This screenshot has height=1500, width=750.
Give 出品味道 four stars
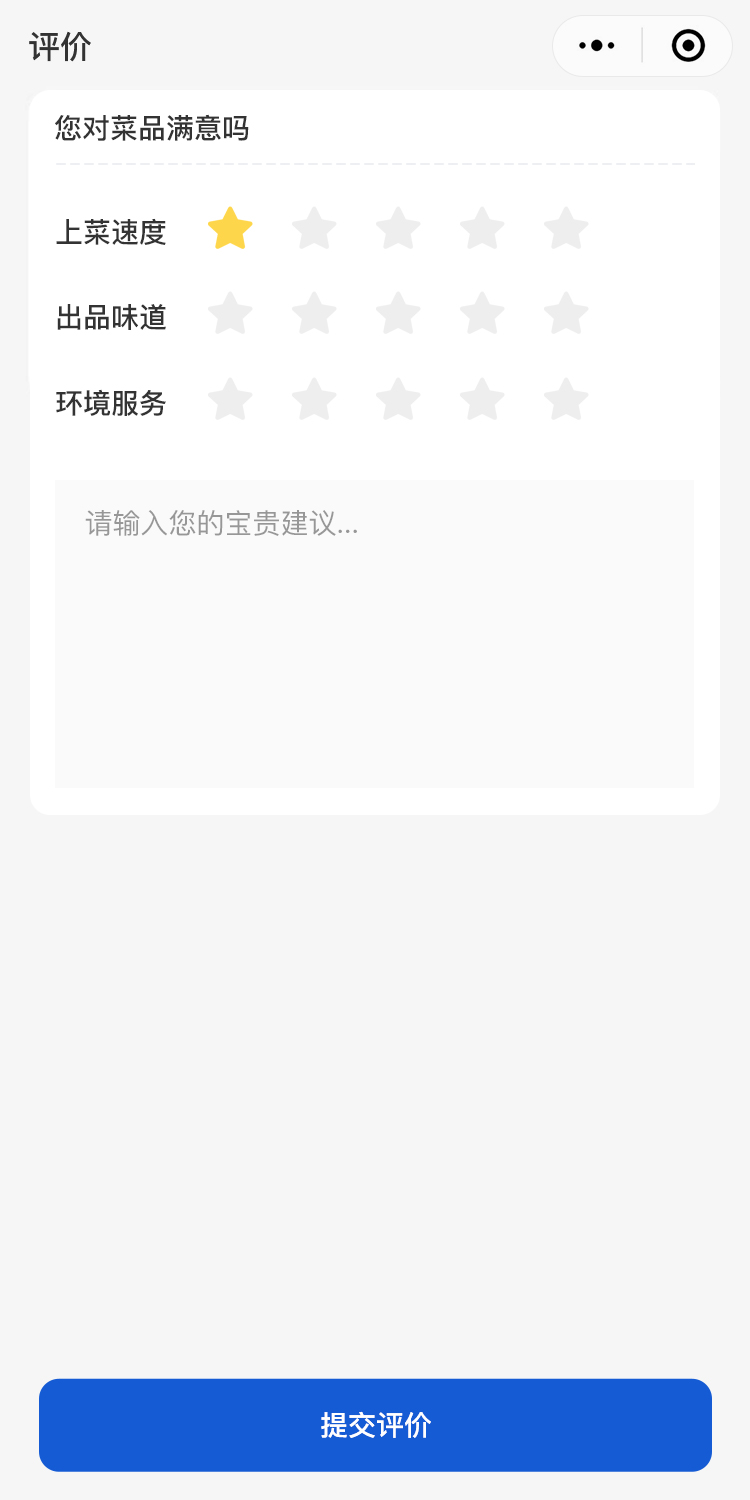tap(482, 314)
